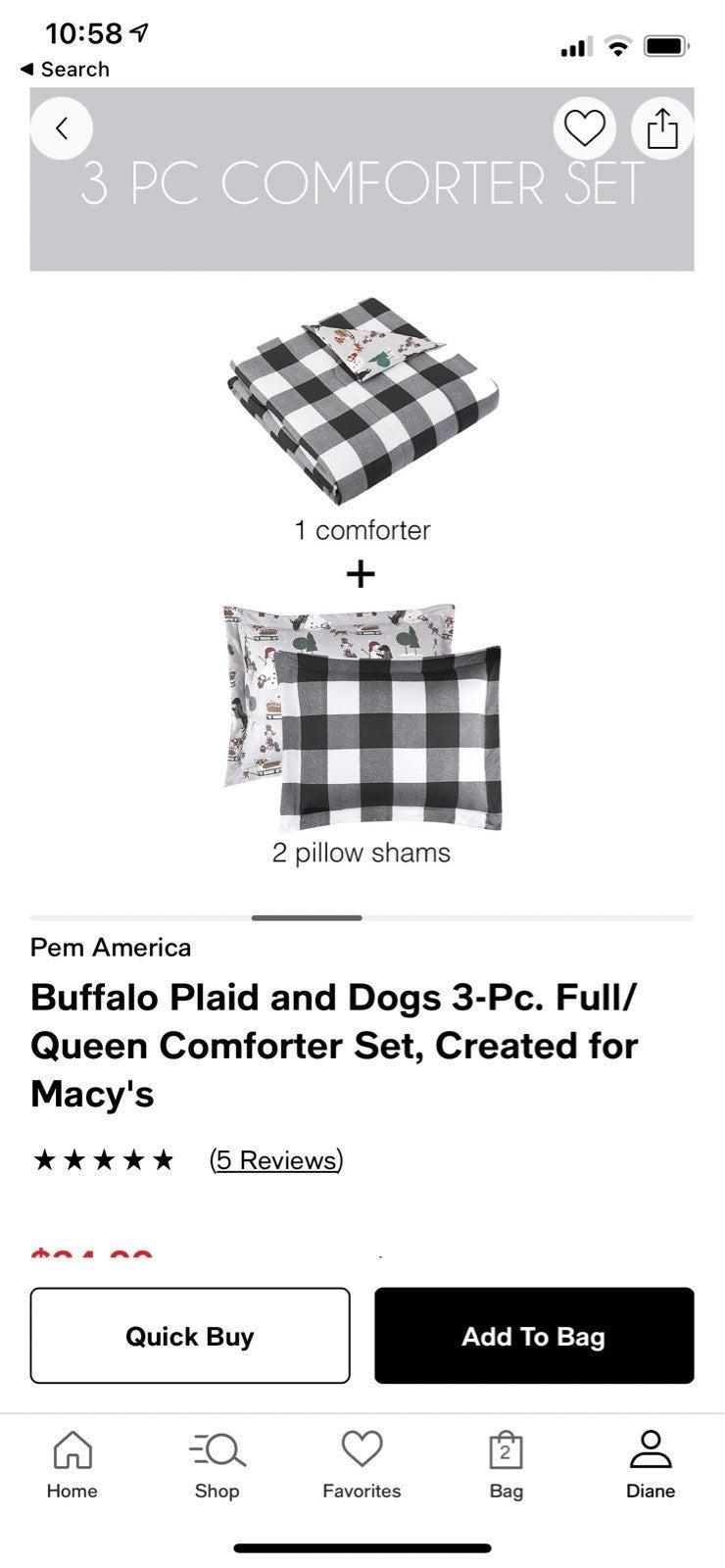Return to Search via the status bar link
Image resolution: width=725 pixels, height=1568 pixels.
(x=65, y=70)
